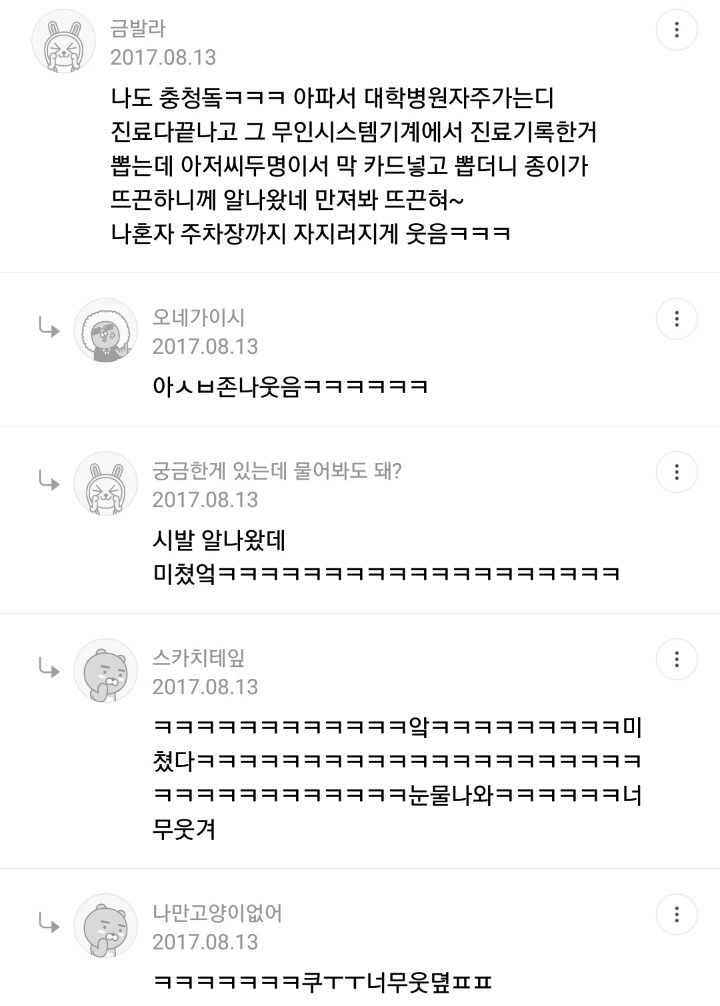
Task: View avatar of 궁금한게 있는데 물어봐도 돼?
Action: (106, 484)
